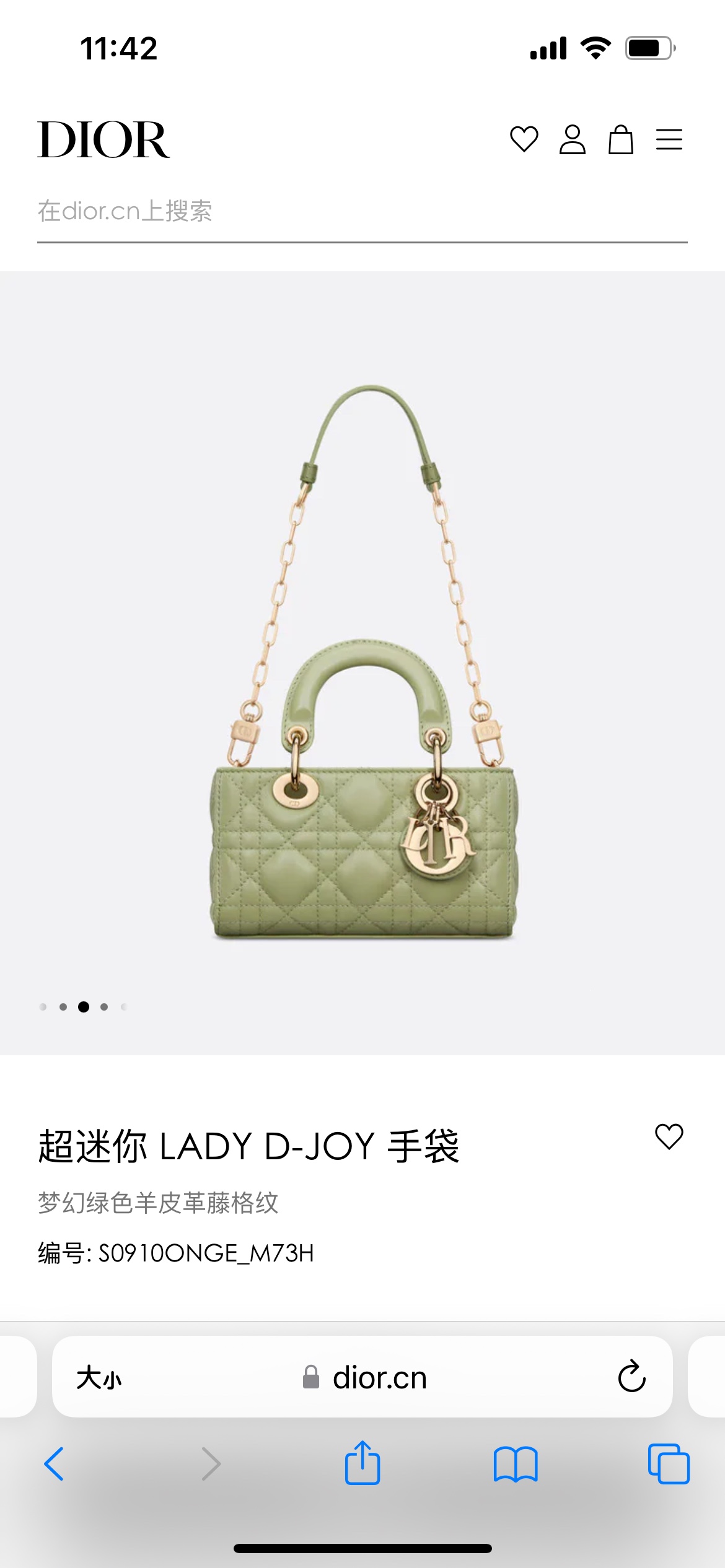This screenshot has height=1568, width=725.
Task: Share this page from Safari toolbar
Action: pos(362,1463)
